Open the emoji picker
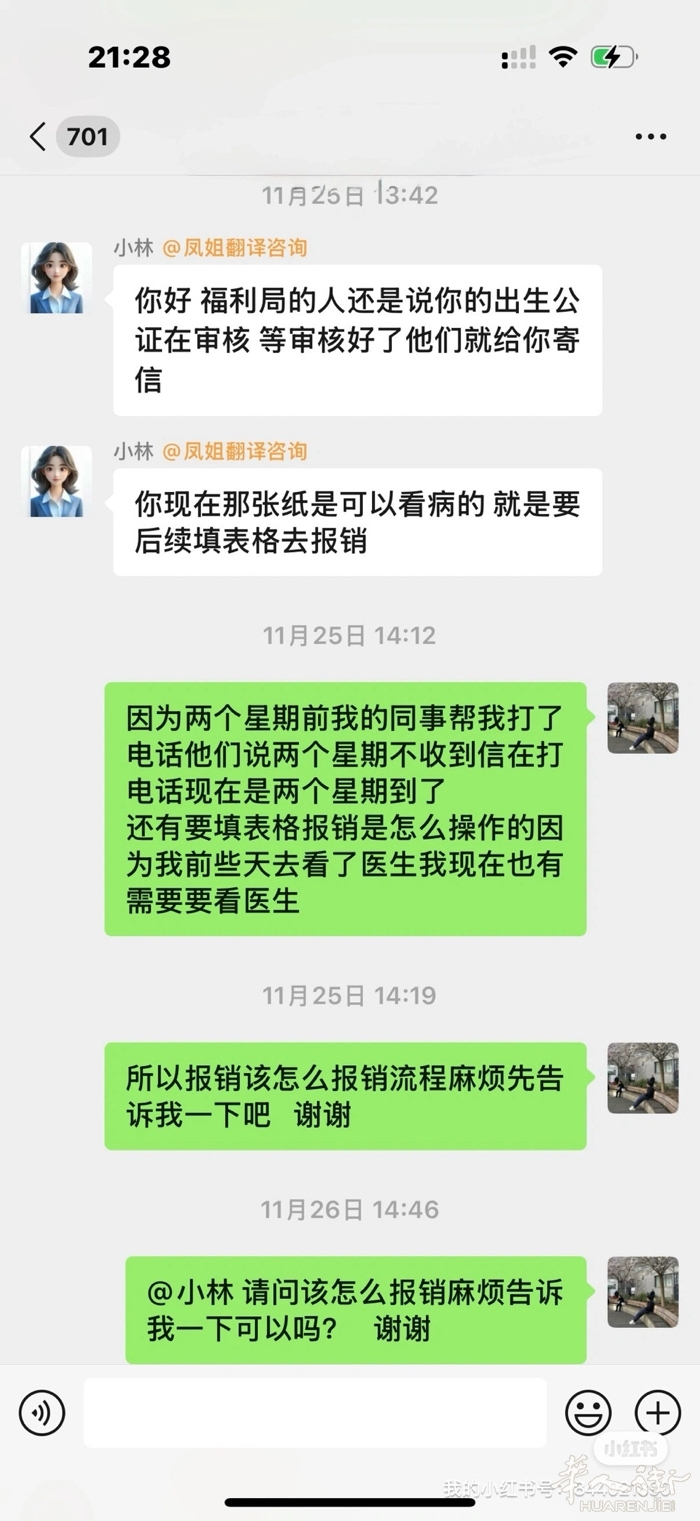 [x=588, y=1413]
